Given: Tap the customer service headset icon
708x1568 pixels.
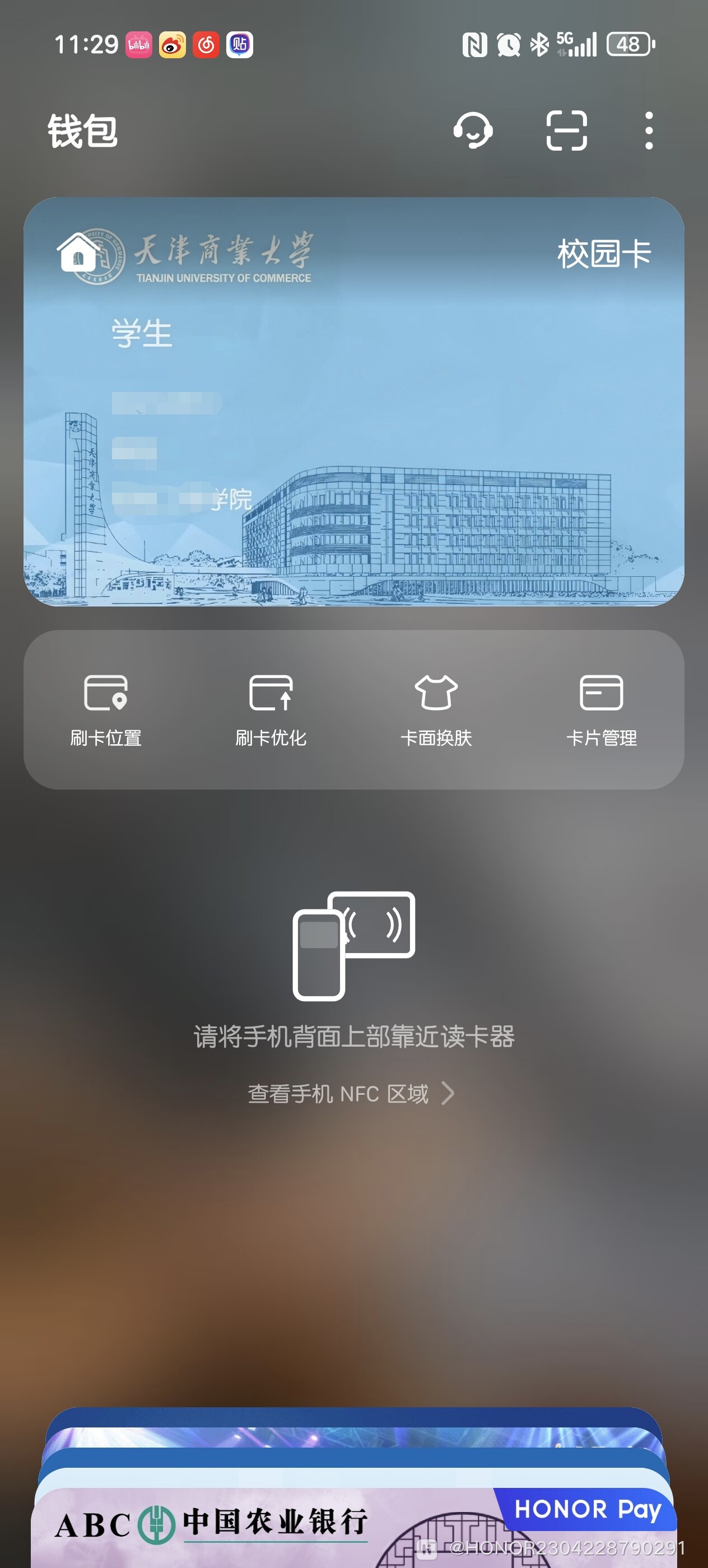Looking at the screenshot, I should tap(474, 132).
